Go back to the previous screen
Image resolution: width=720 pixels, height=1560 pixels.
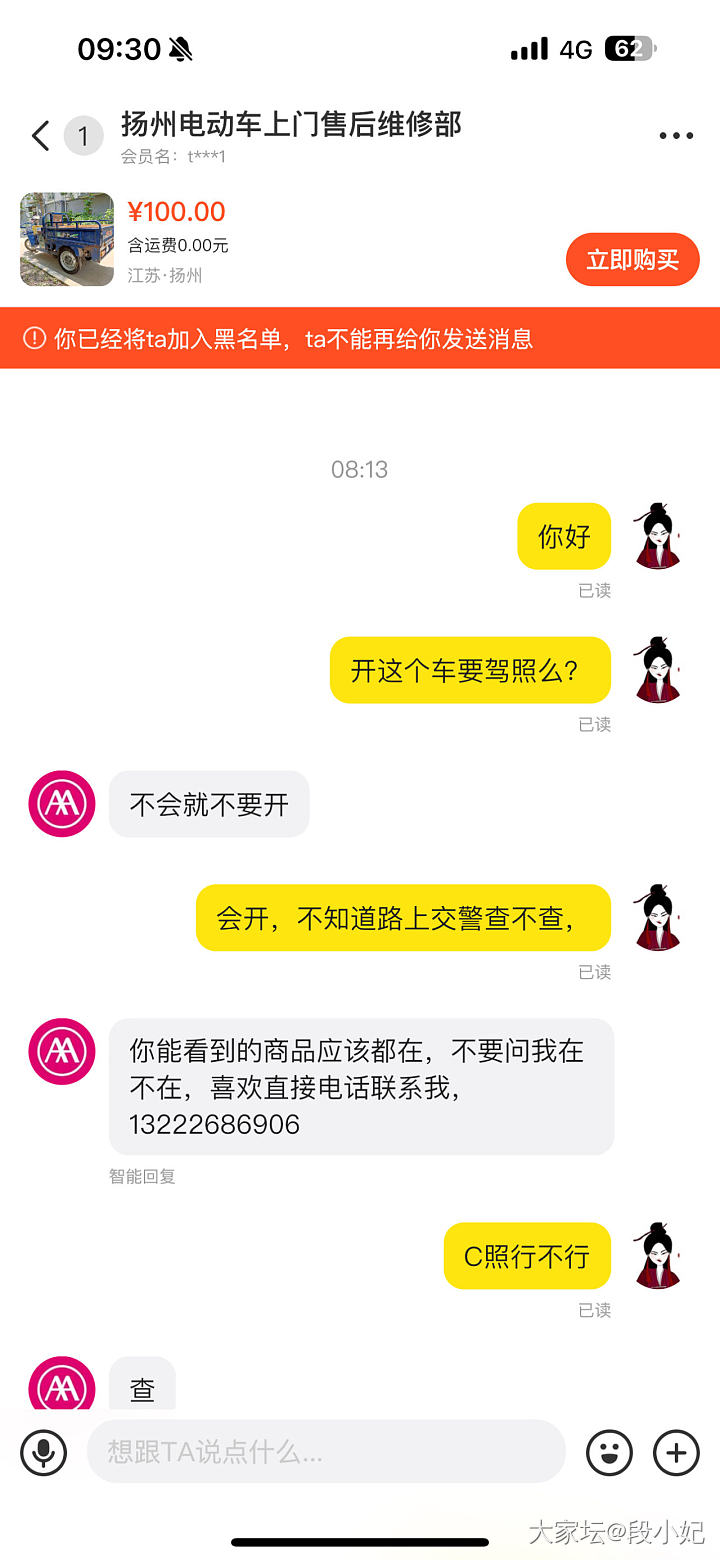point(40,136)
